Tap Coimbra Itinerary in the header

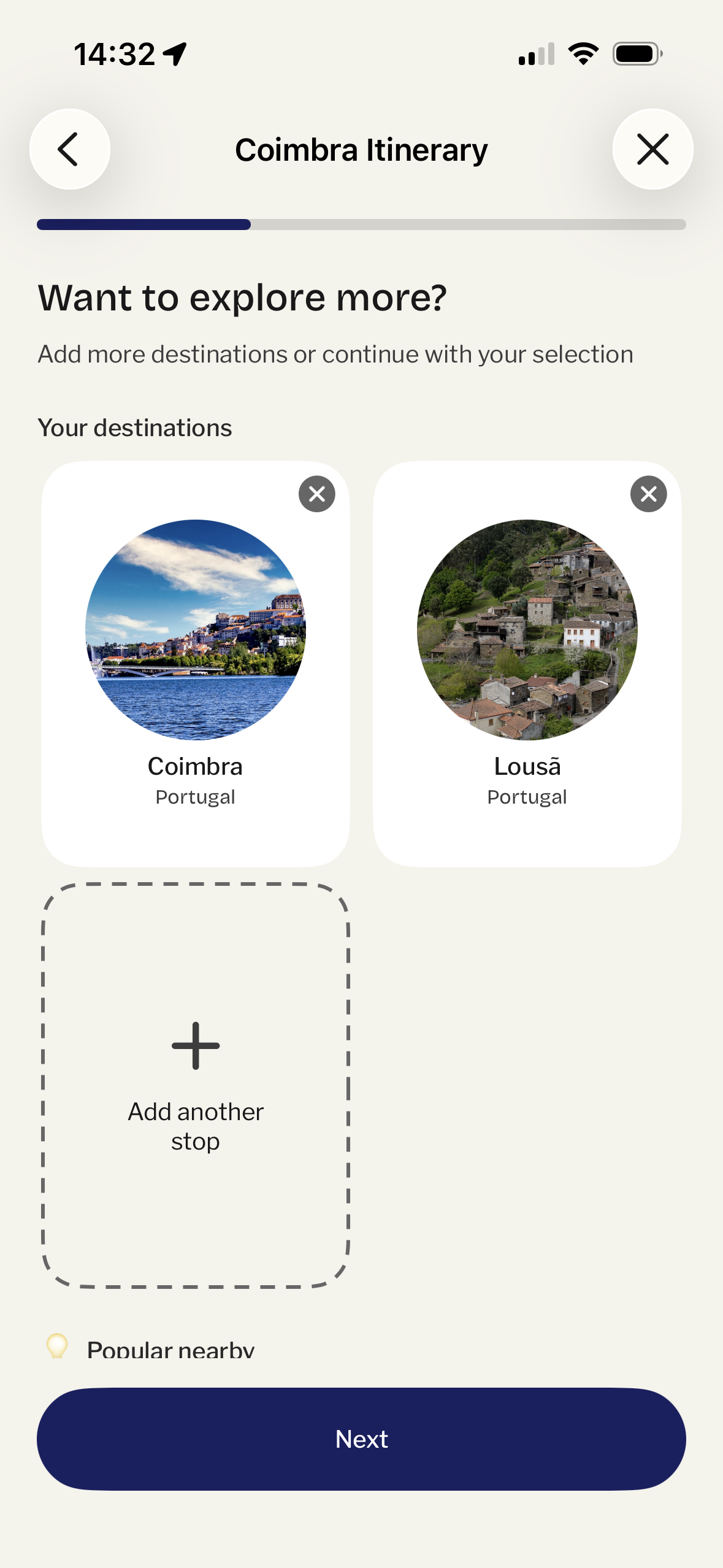tap(361, 149)
